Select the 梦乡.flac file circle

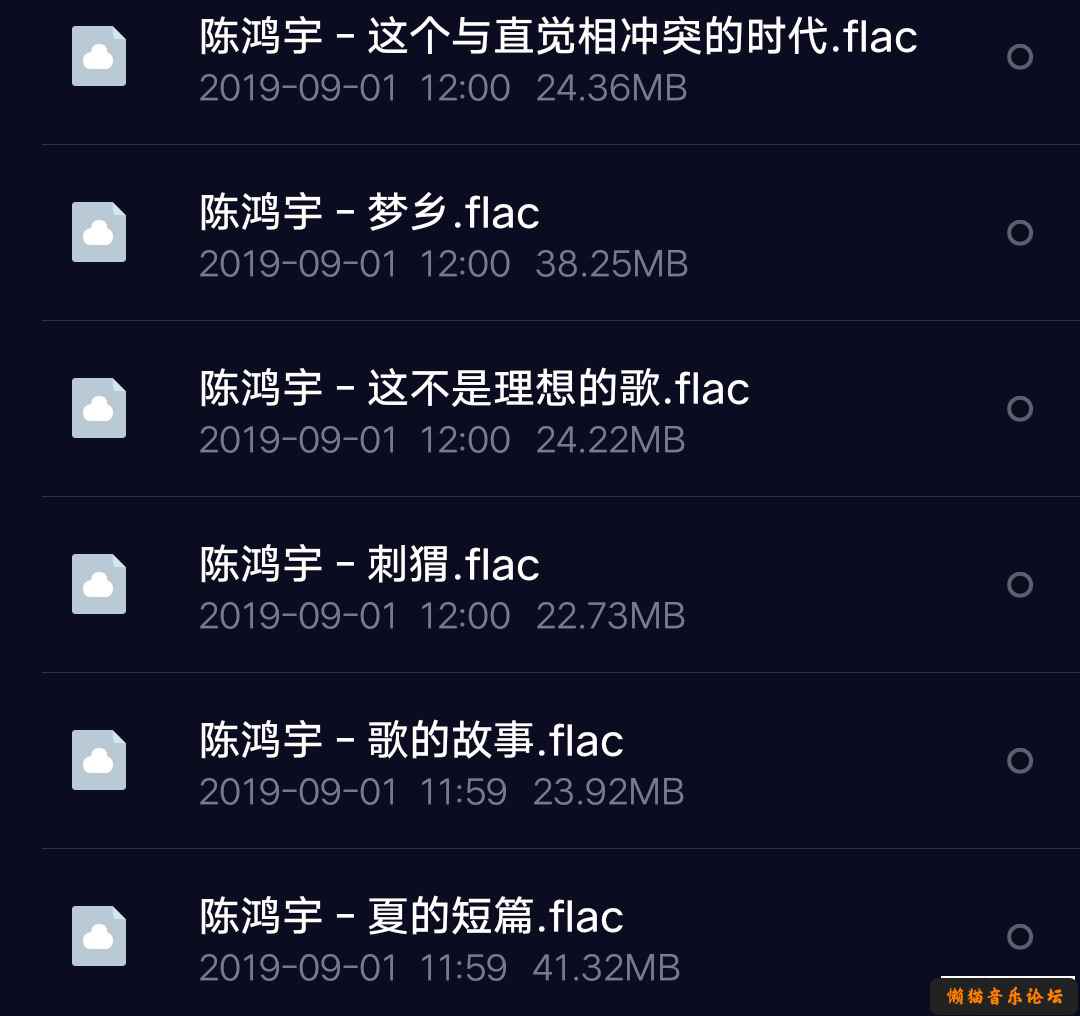pyautogui.click(x=1019, y=233)
